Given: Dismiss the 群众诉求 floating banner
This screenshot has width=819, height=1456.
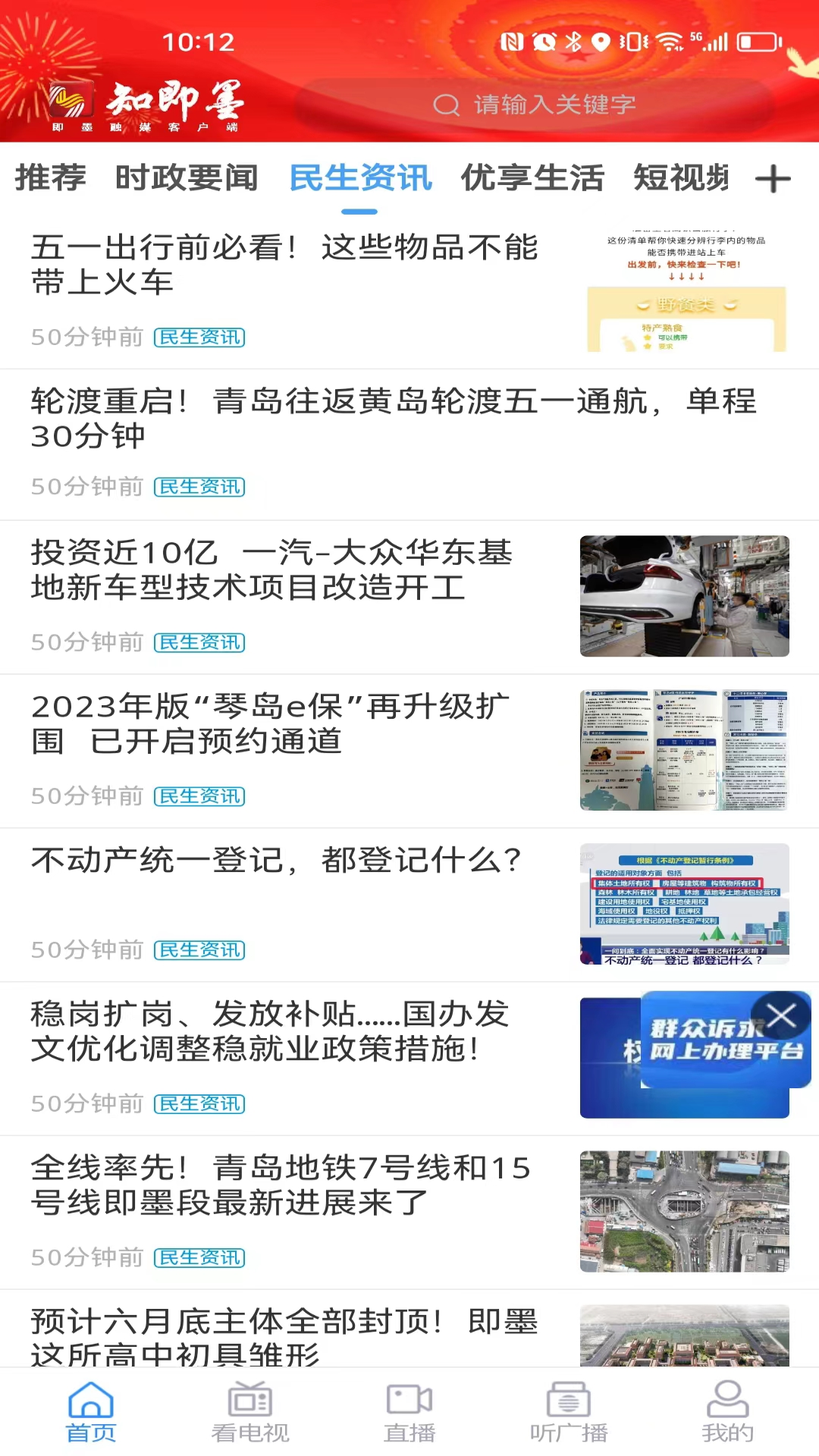Looking at the screenshot, I should [x=780, y=1015].
